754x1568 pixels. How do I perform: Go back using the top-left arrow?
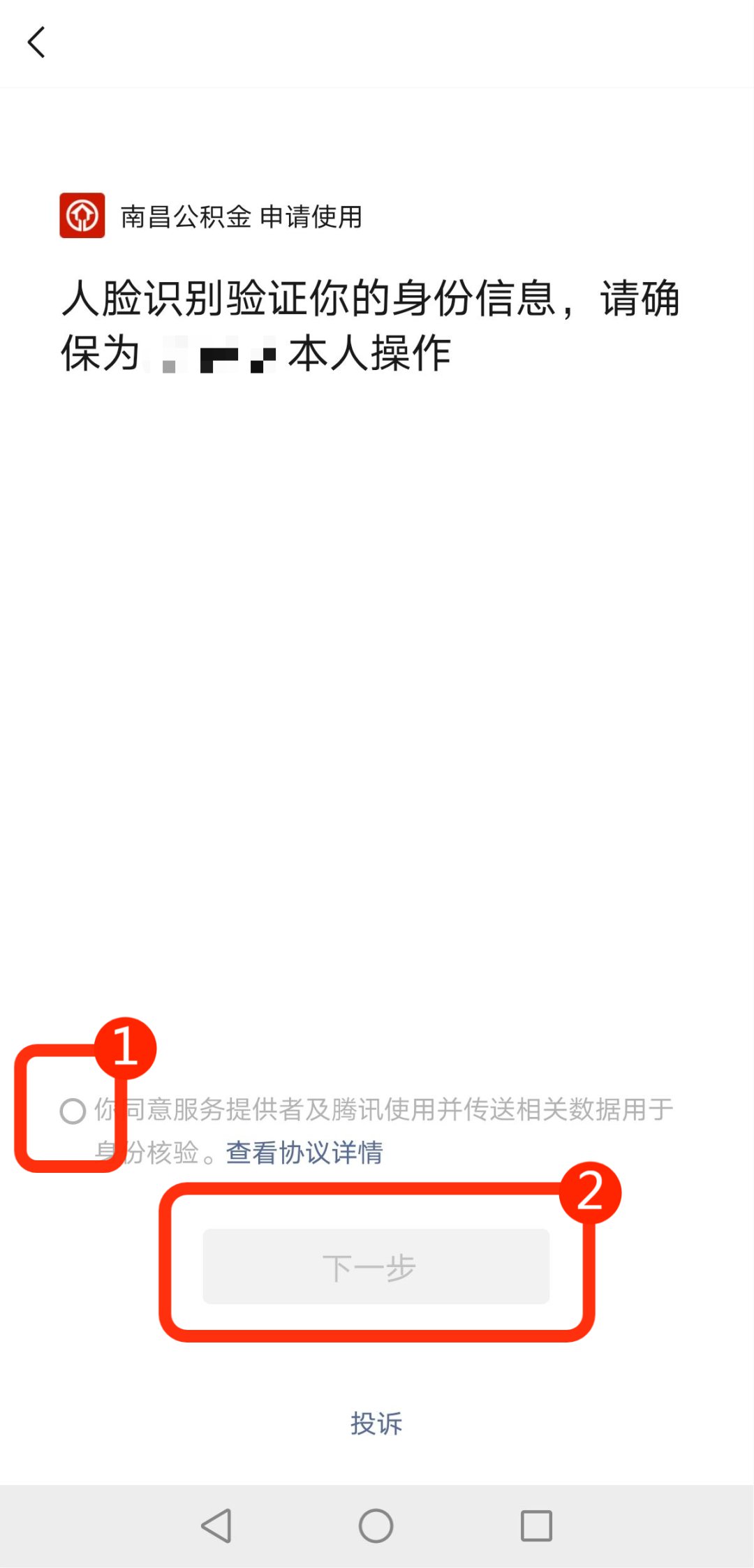36,42
